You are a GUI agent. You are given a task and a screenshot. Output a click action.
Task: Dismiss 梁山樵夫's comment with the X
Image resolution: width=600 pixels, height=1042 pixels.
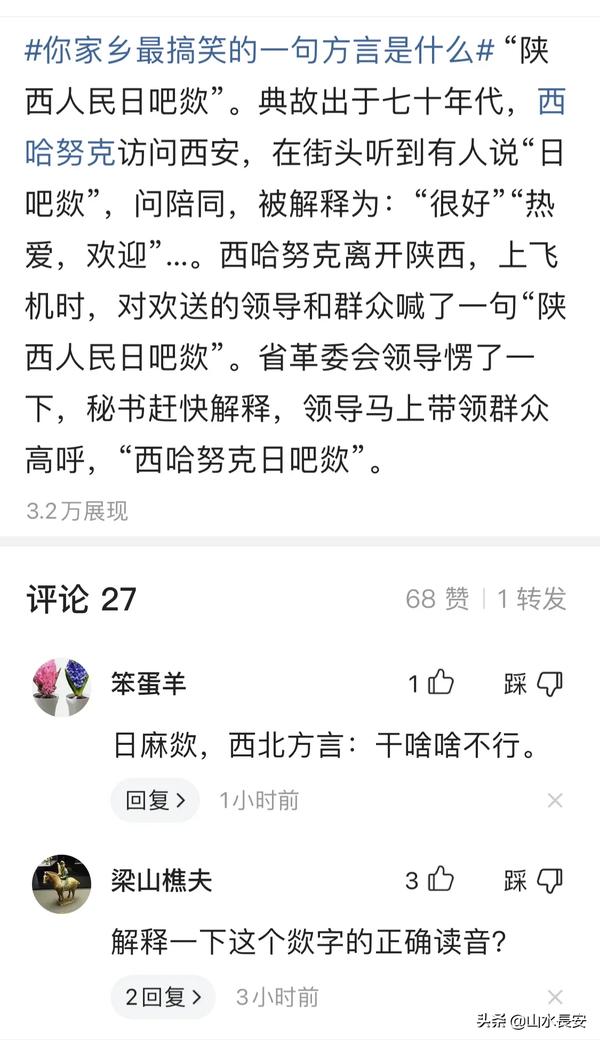tap(555, 997)
